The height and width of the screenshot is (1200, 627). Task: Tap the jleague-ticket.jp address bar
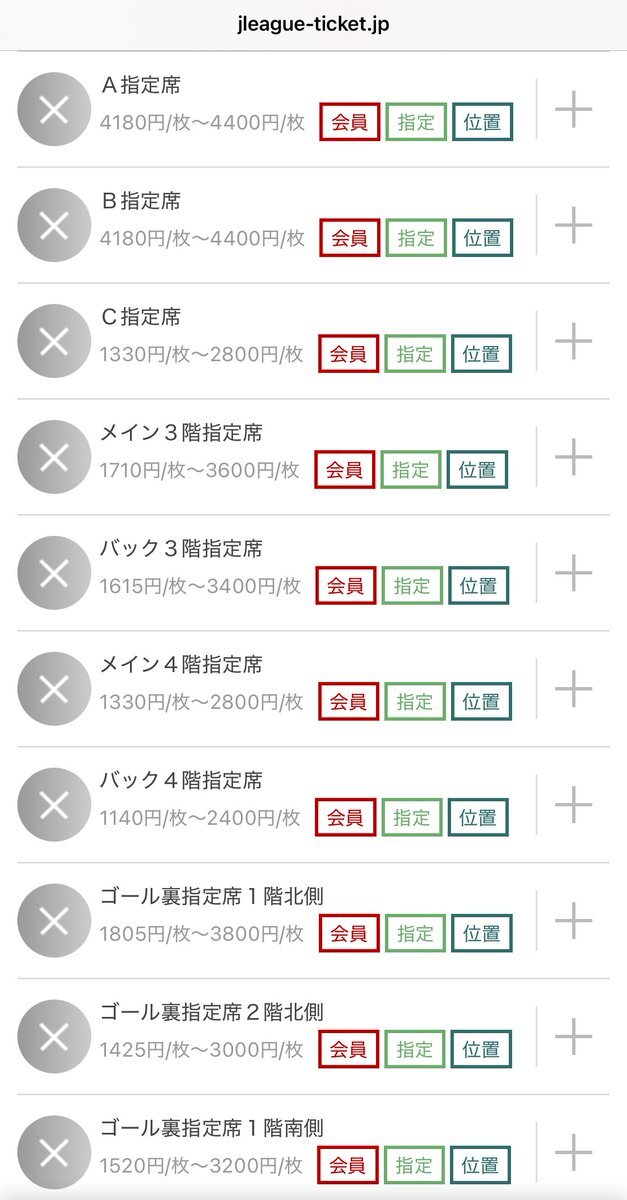coord(313,24)
